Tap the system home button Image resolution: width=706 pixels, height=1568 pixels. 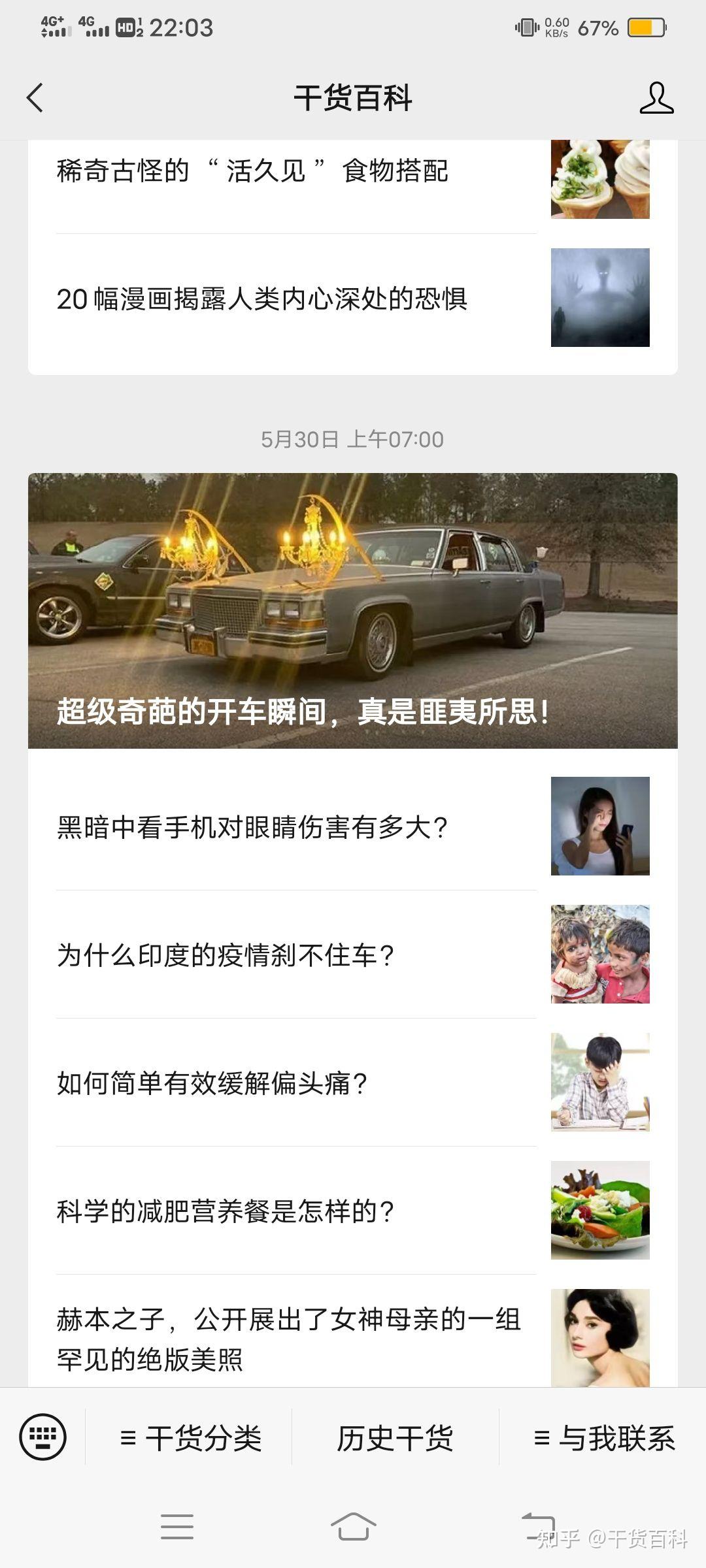click(353, 1526)
